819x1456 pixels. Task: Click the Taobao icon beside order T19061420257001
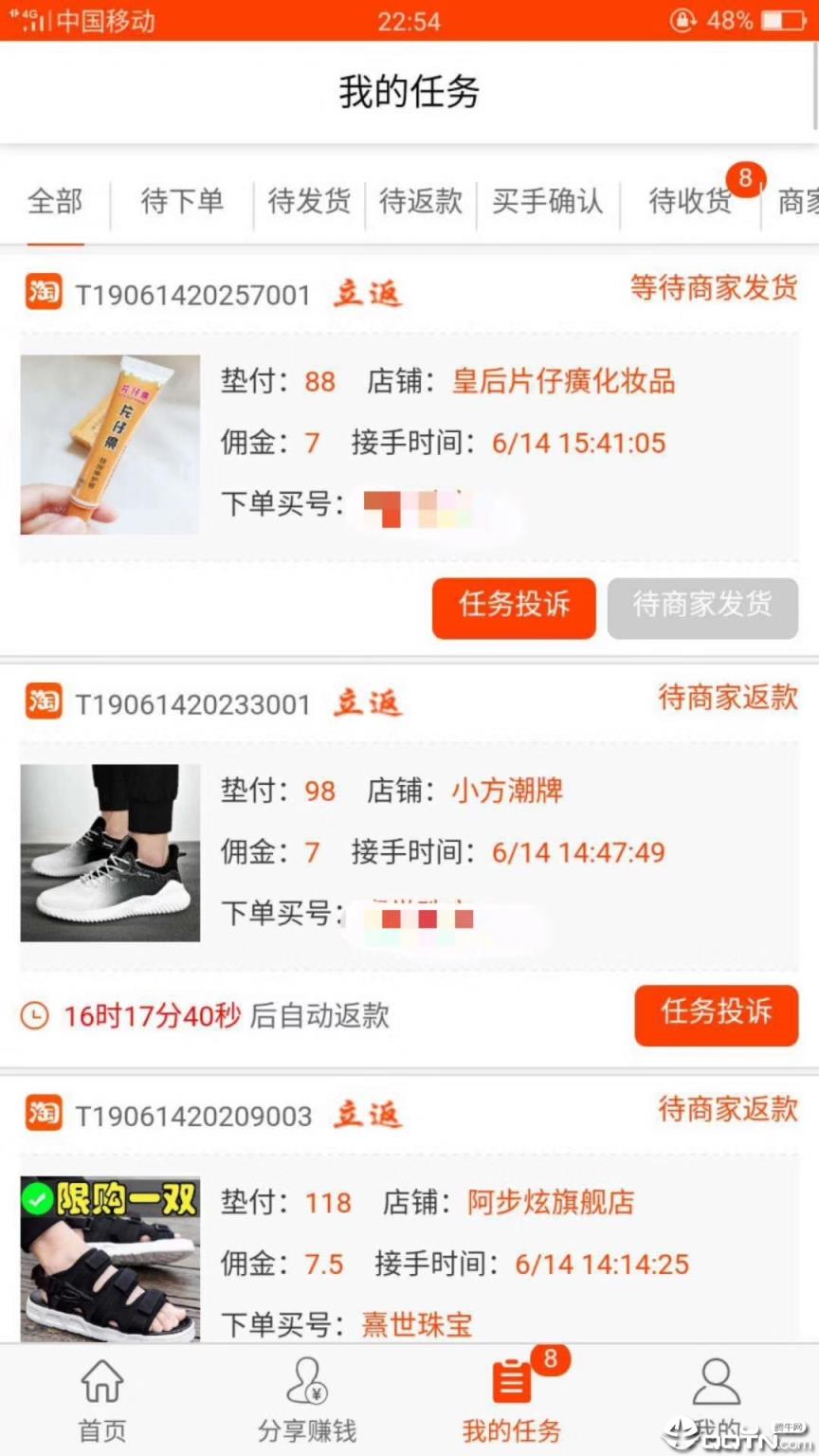(43, 292)
